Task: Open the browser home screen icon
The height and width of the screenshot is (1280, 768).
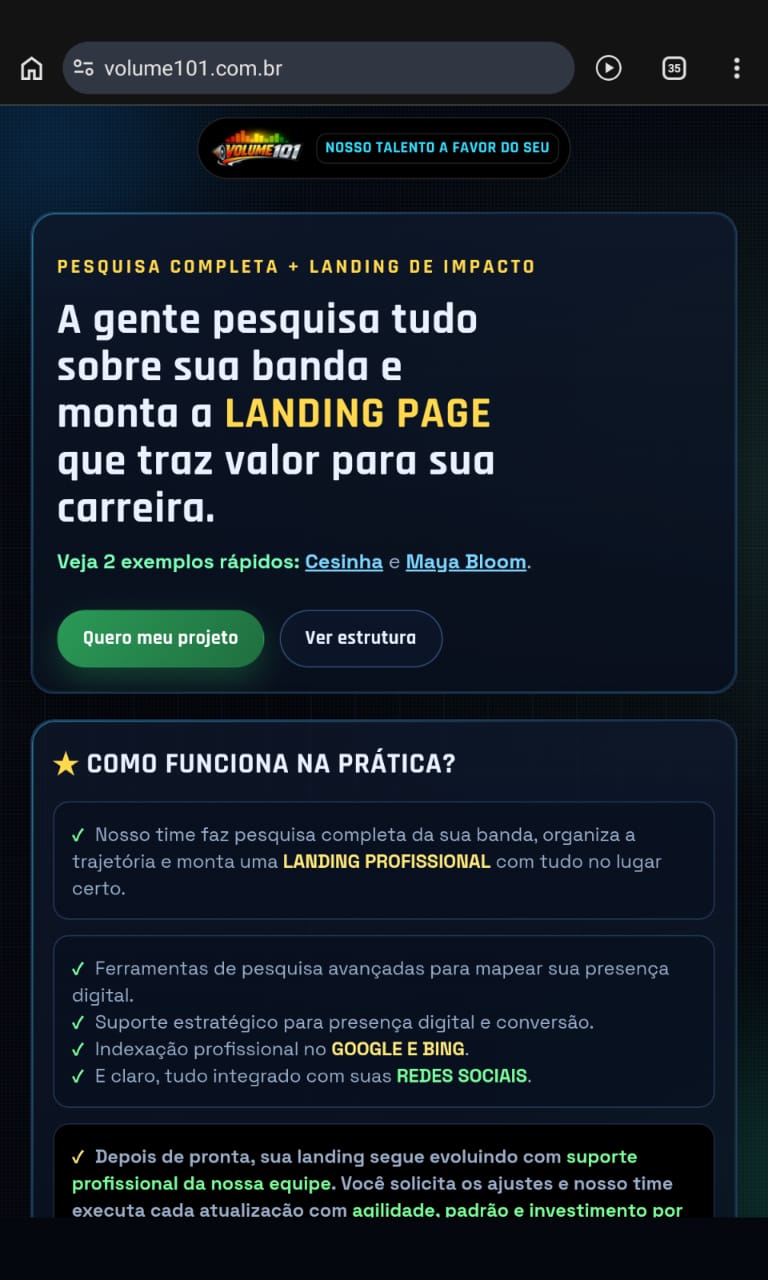Action: tap(31, 68)
